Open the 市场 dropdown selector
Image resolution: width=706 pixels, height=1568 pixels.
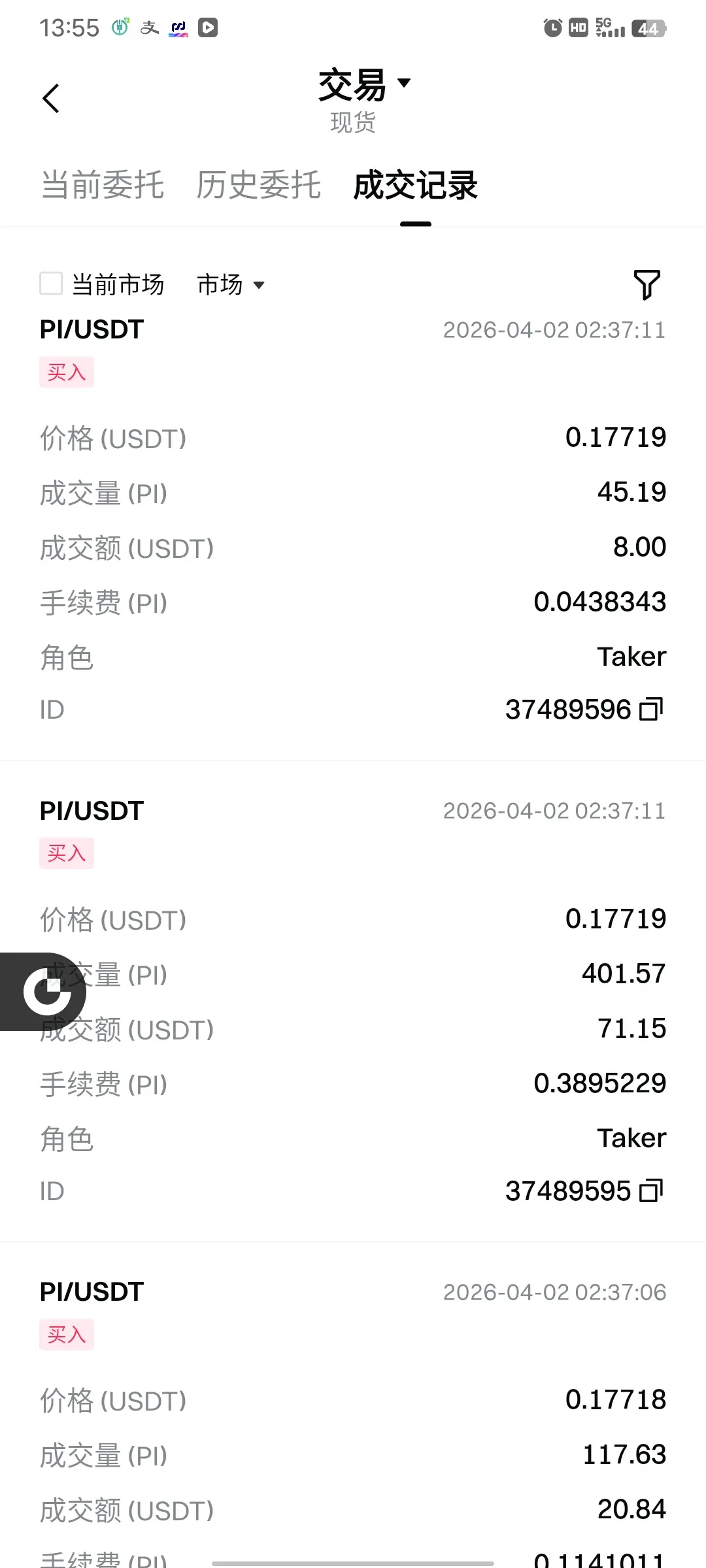231,285
